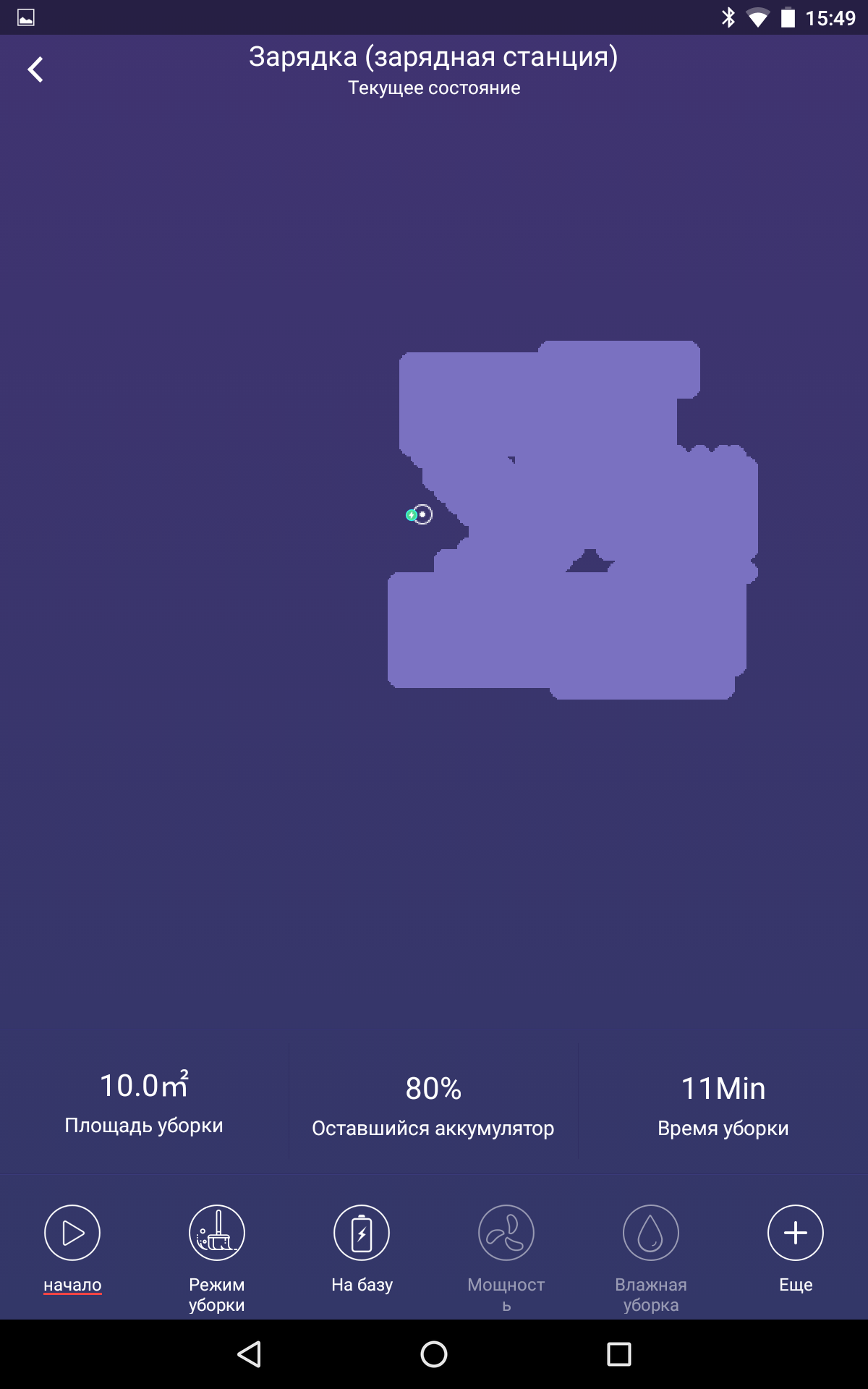868x1389 pixels.
Task: Go back using the top-left arrow
Action: pyautogui.click(x=35, y=70)
